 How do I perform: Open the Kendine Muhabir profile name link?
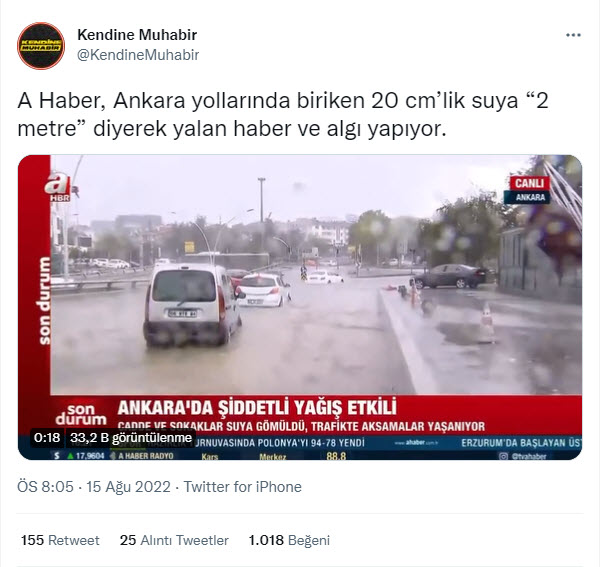point(138,36)
